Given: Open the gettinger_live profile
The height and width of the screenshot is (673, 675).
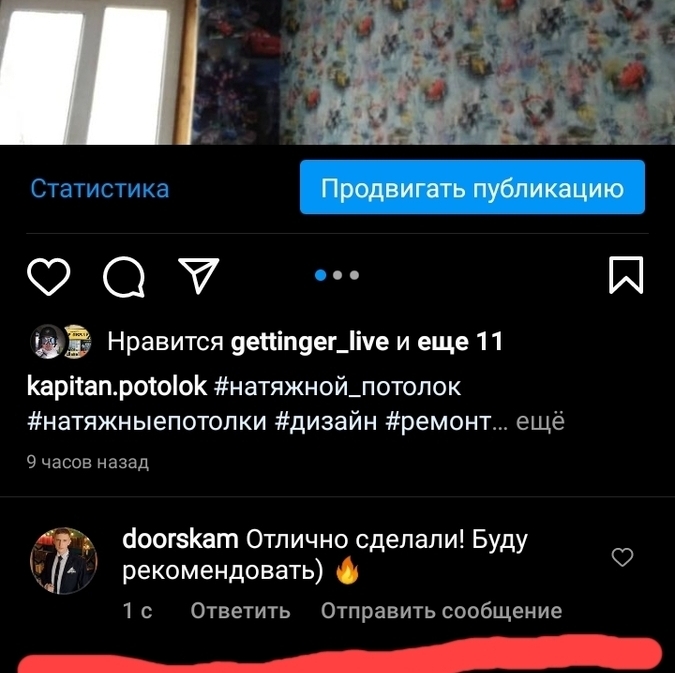Looking at the screenshot, I should 309,343.
